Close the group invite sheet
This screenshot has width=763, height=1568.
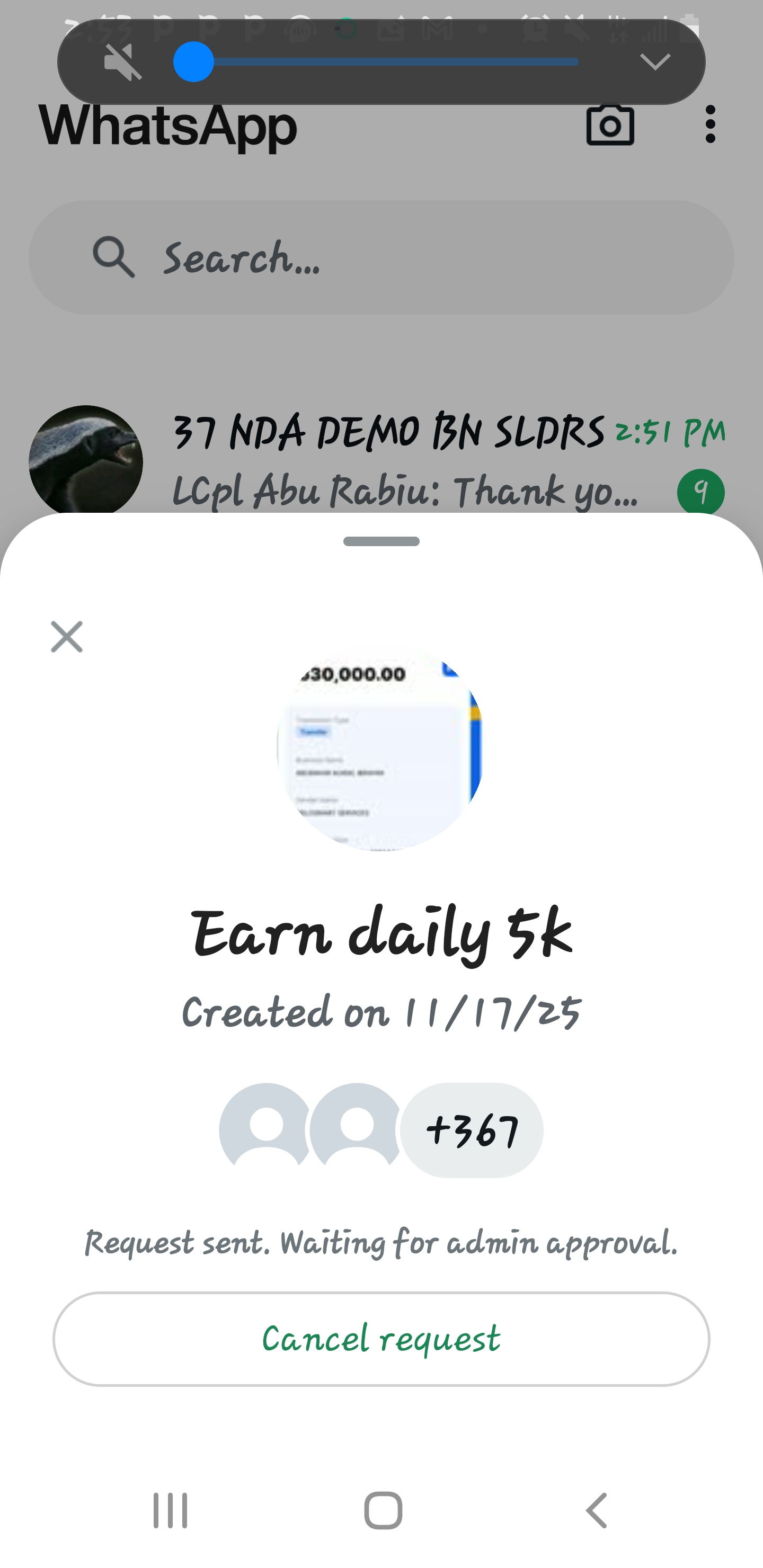tap(66, 637)
